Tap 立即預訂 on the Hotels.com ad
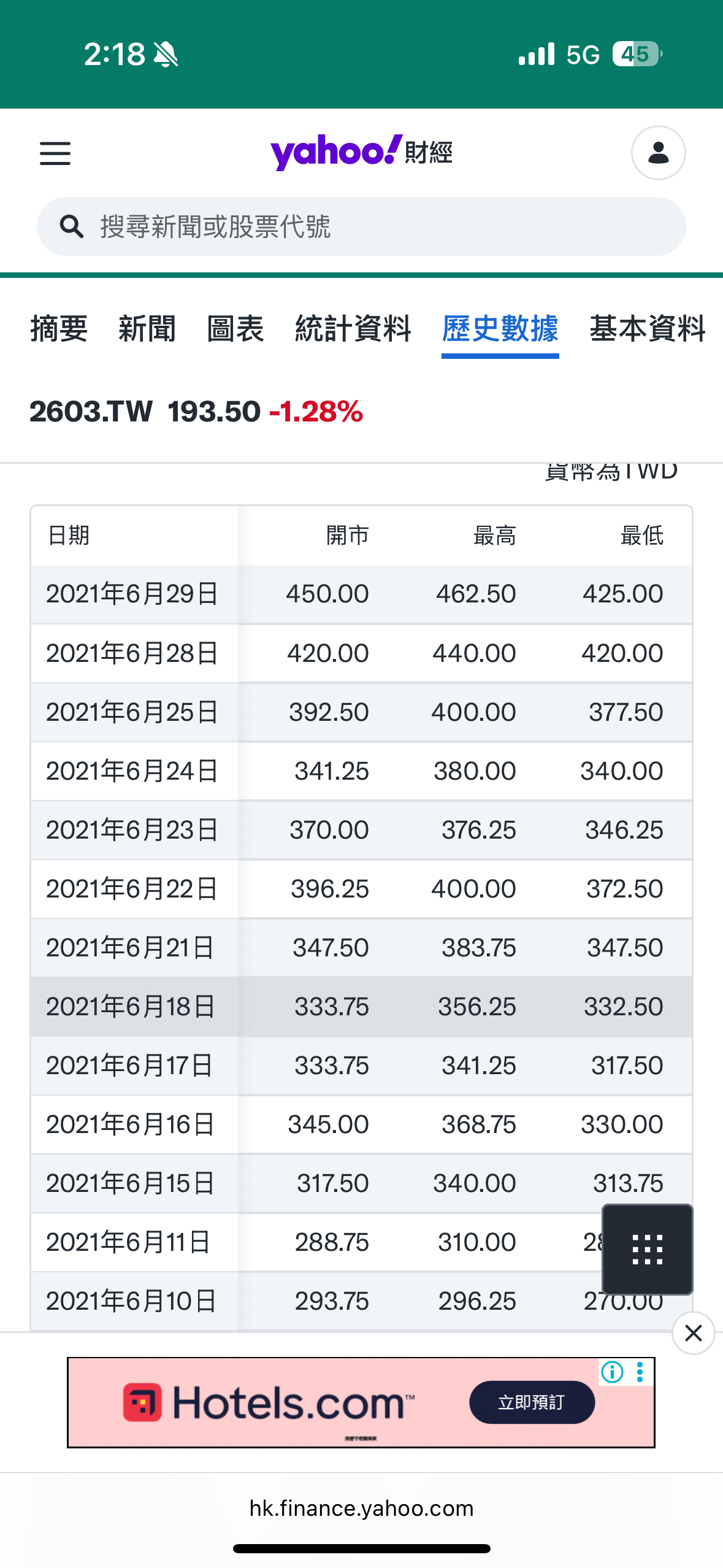This screenshot has height=1568, width=723. click(532, 1402)
